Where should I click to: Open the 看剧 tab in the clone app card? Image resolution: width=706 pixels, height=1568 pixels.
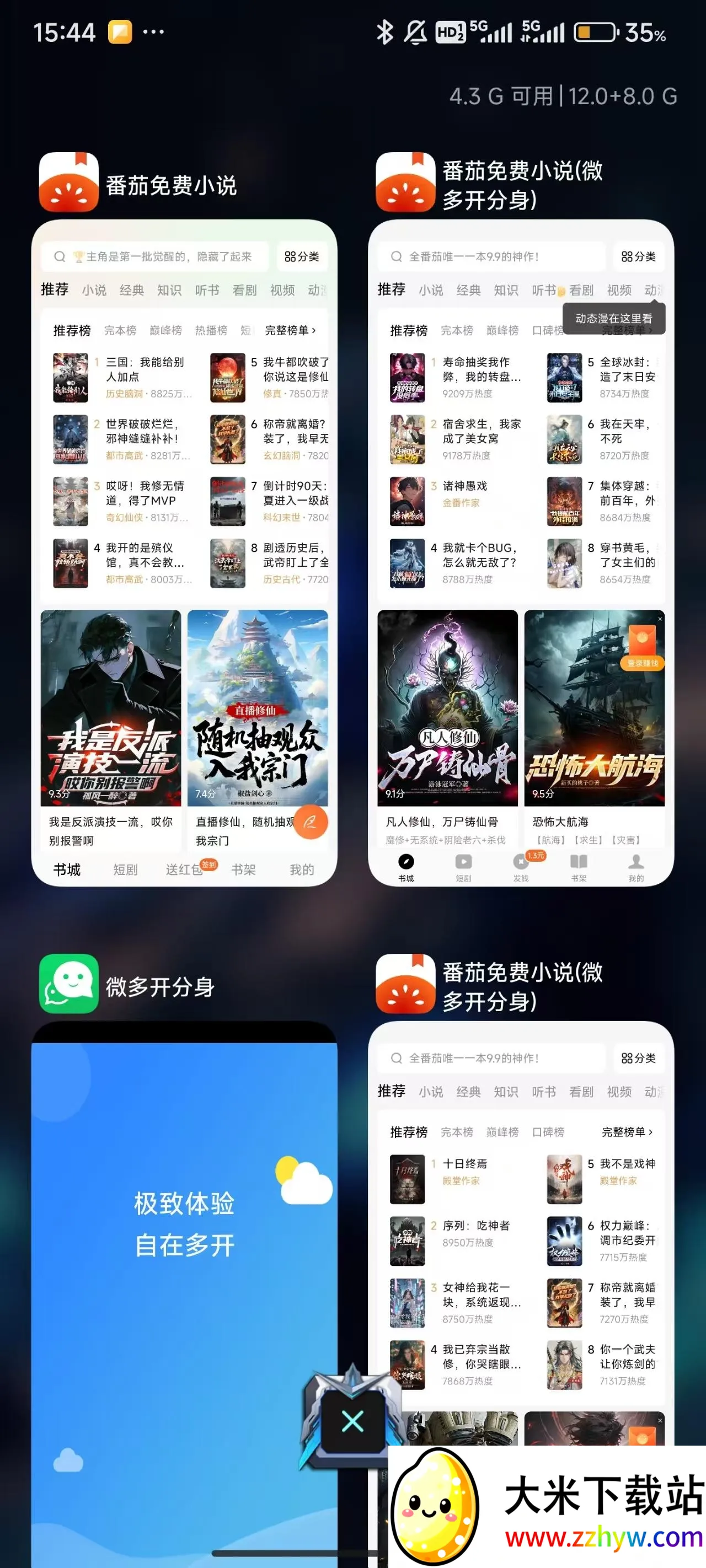click(x=582, y=291)
